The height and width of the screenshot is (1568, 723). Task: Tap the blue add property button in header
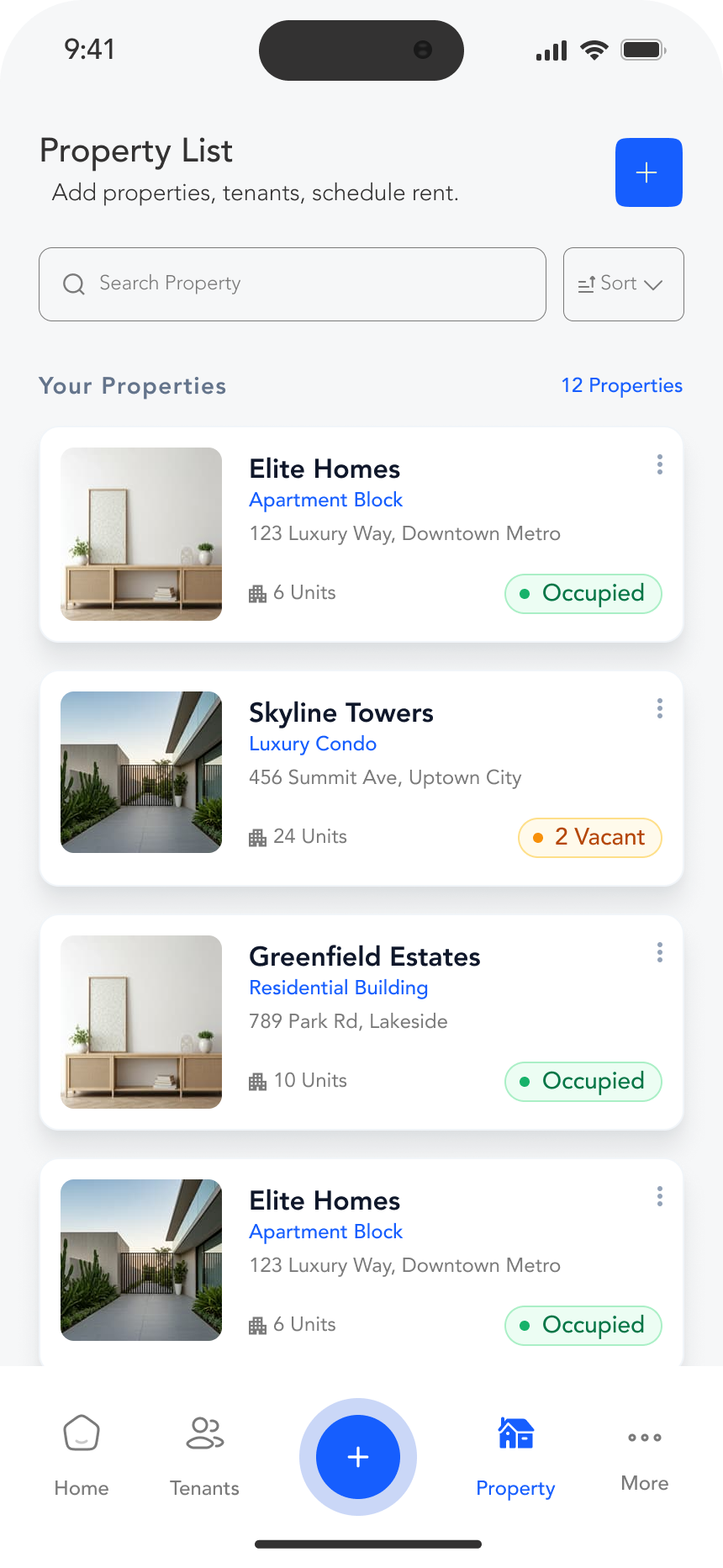pyautogui.click(x=648, y=172)
